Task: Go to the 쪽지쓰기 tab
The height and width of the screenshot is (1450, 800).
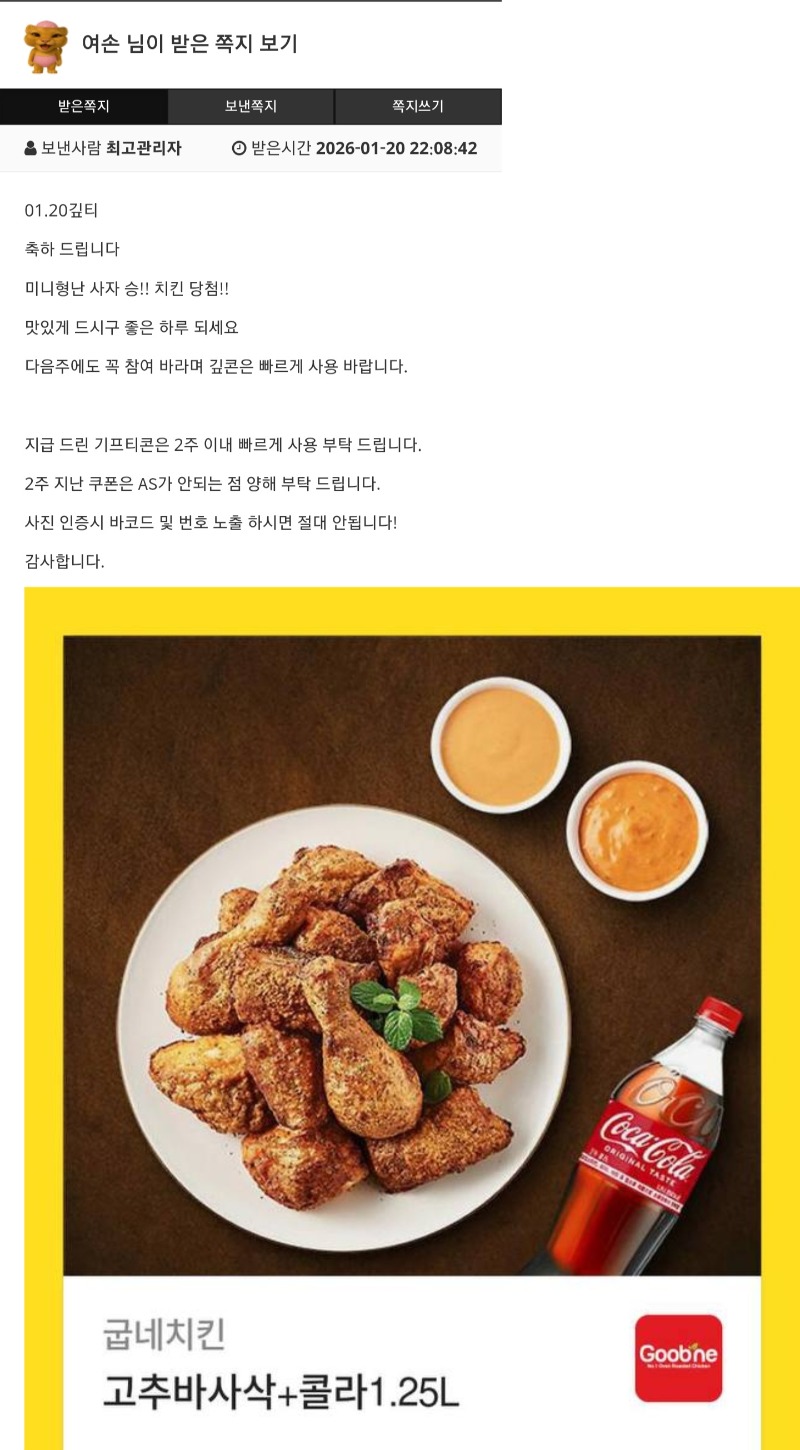Action: (x=417, y=106)
